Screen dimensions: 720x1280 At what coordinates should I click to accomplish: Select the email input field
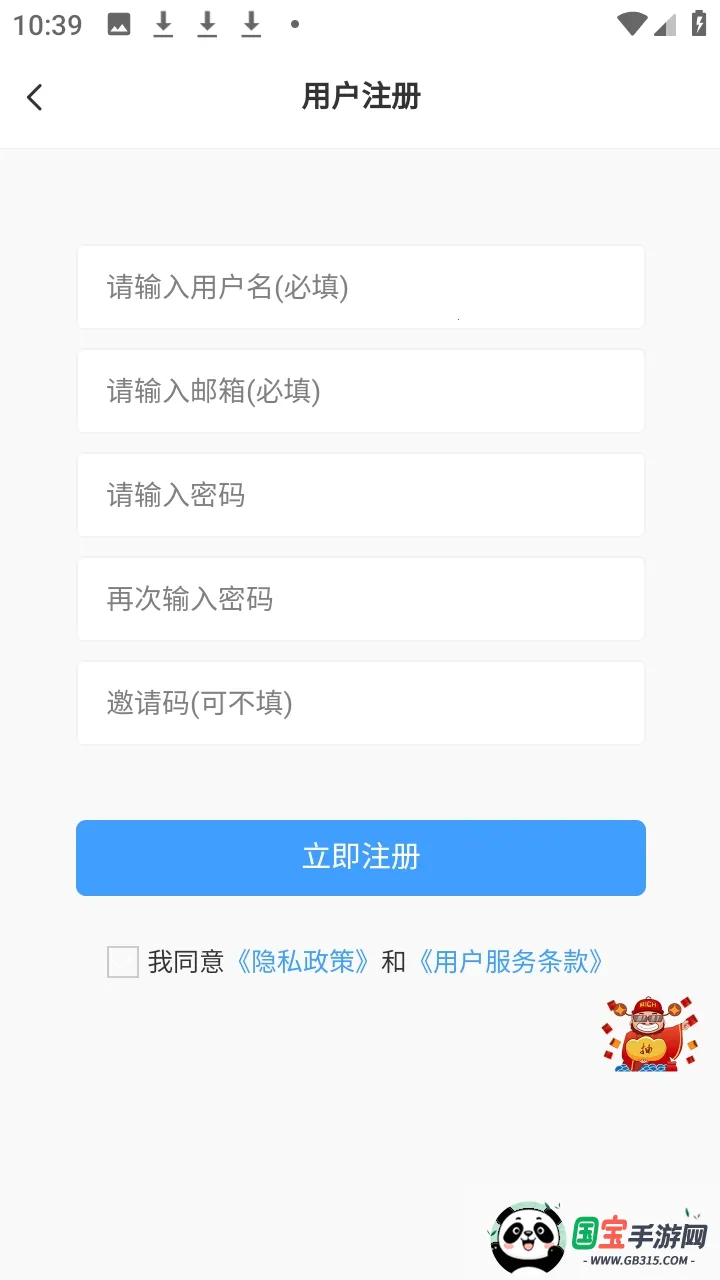[360, 391]
